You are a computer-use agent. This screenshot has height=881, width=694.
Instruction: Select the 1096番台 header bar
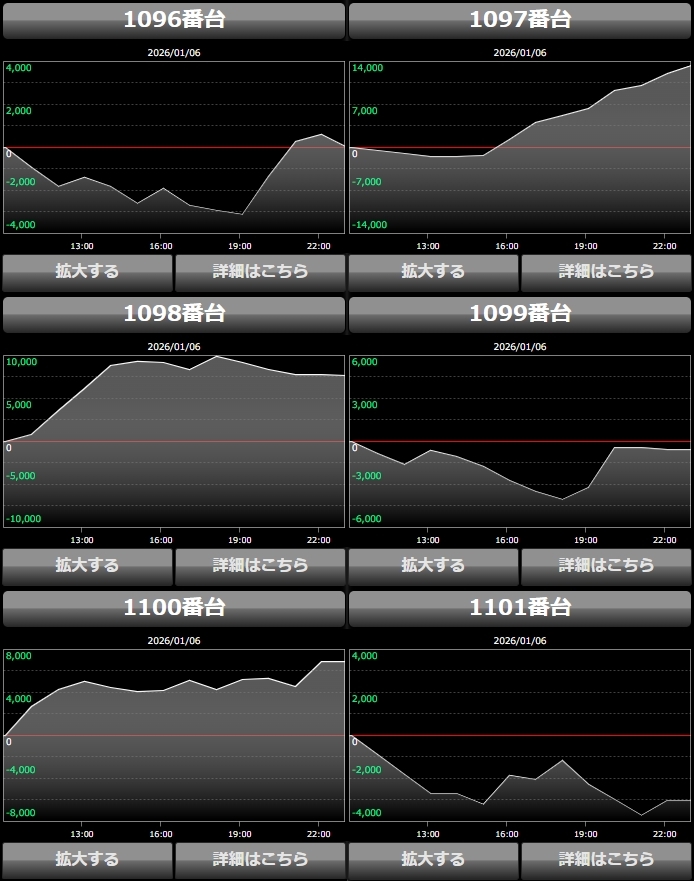(x=174, y=20)
